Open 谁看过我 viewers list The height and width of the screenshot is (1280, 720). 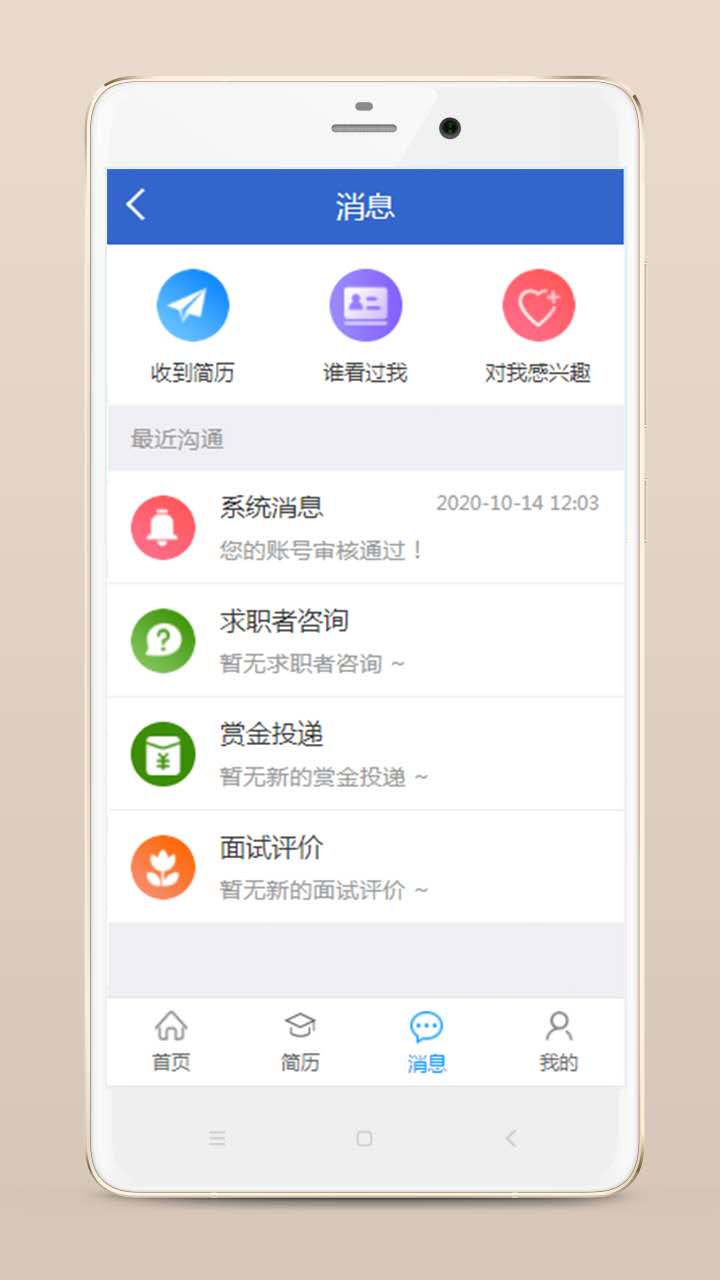(365, 326)
